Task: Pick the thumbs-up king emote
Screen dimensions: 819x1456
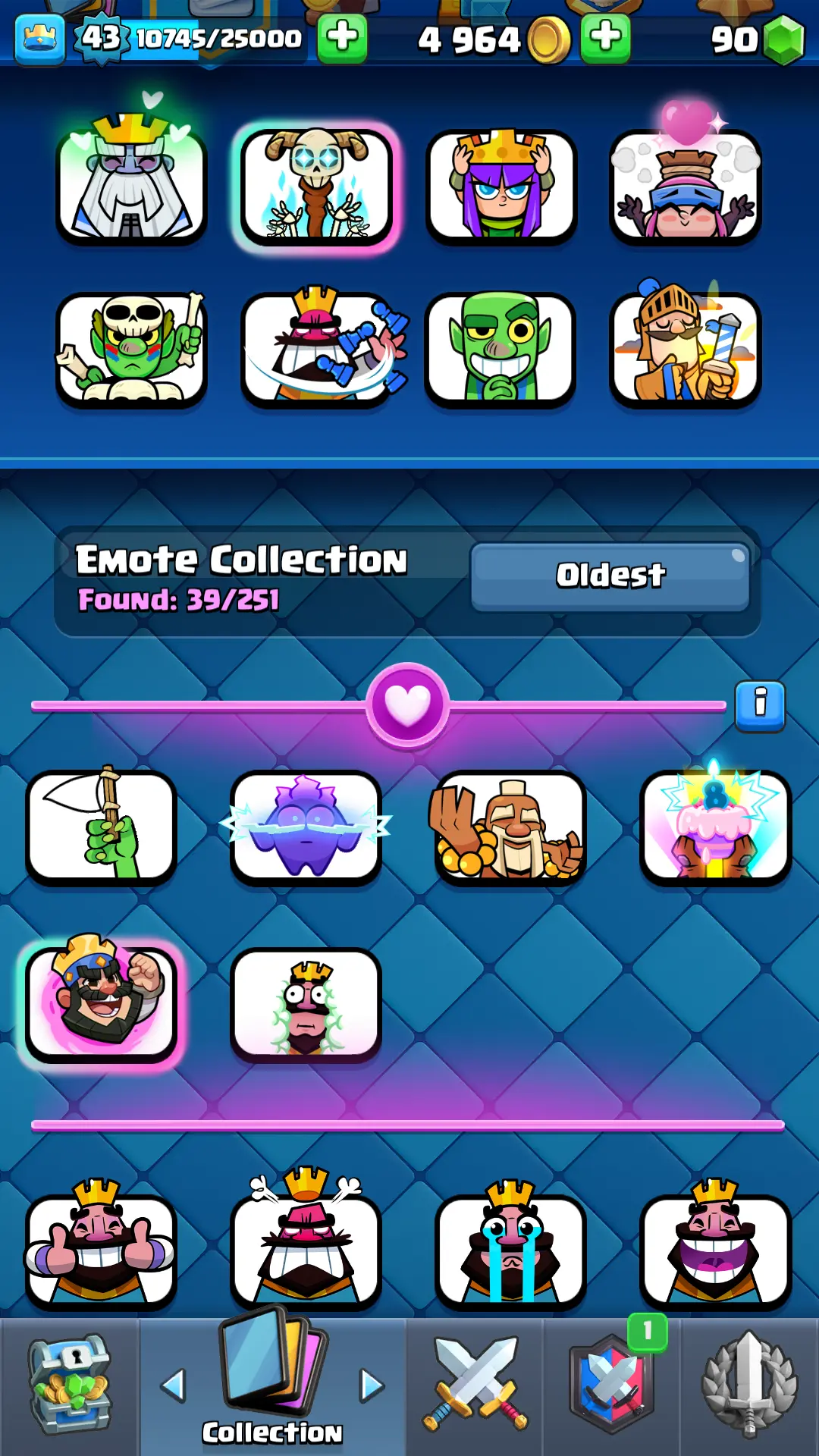Action: [x=102, y=1250]
